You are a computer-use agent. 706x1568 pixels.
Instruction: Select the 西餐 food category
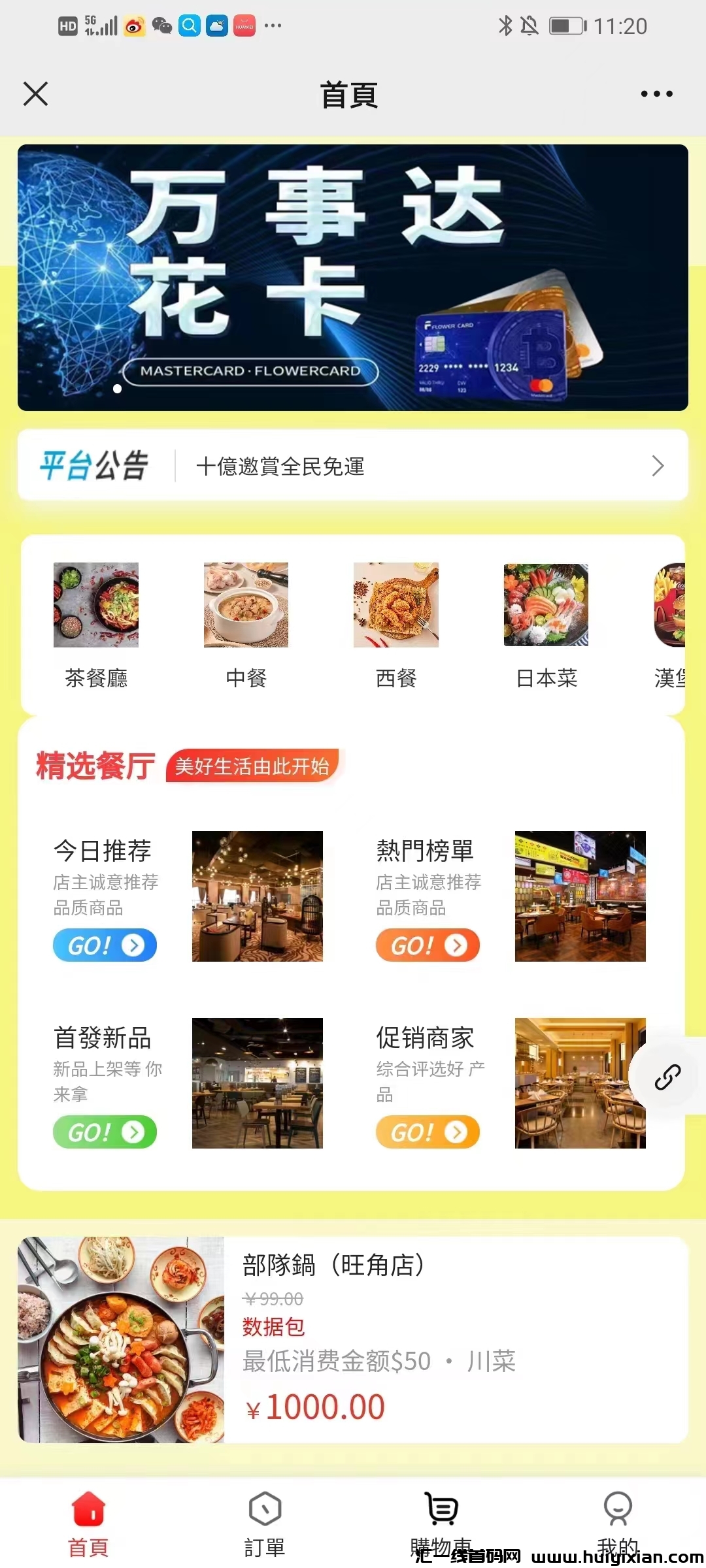coord(396,625)
